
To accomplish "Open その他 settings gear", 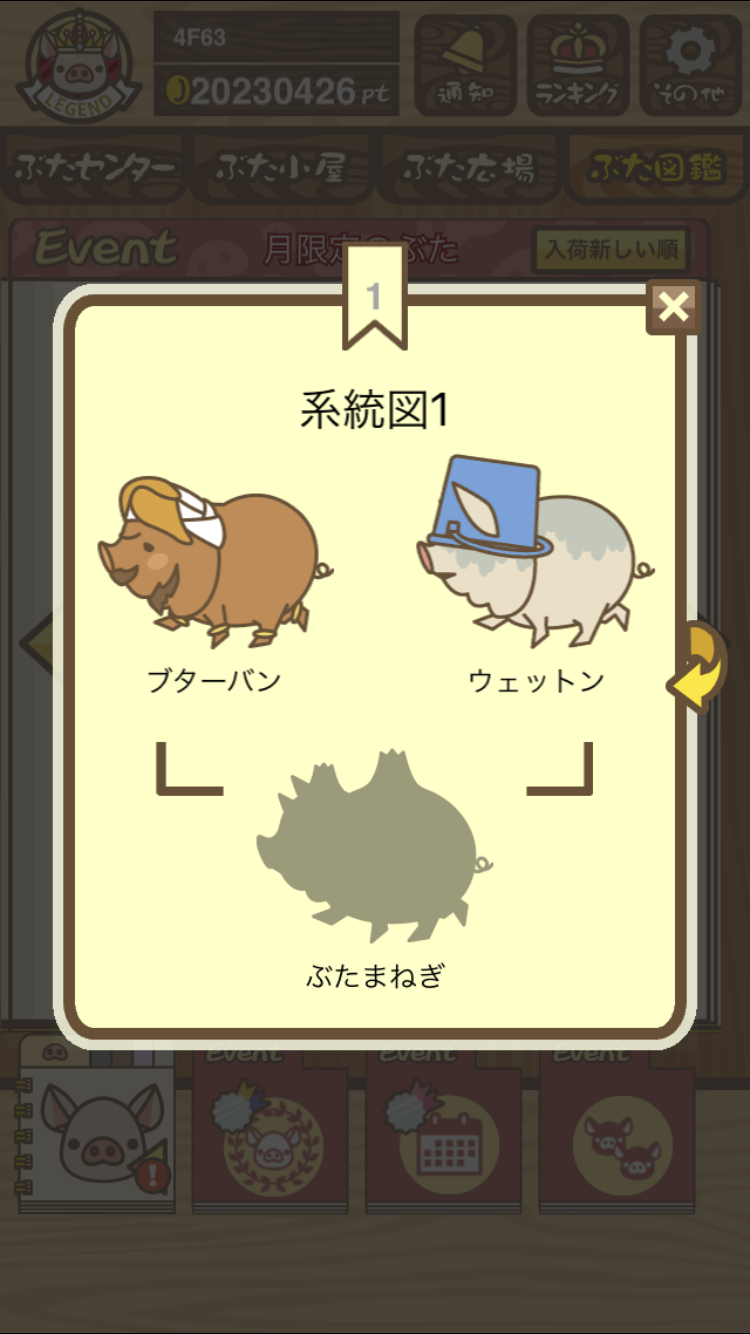I will [691, 65].
